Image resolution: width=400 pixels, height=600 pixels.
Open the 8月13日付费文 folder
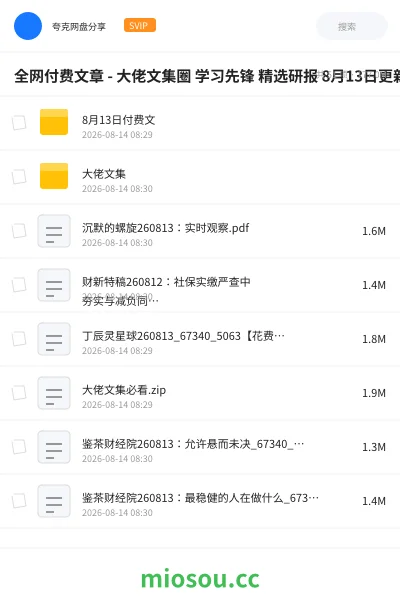tap(200, 123)
